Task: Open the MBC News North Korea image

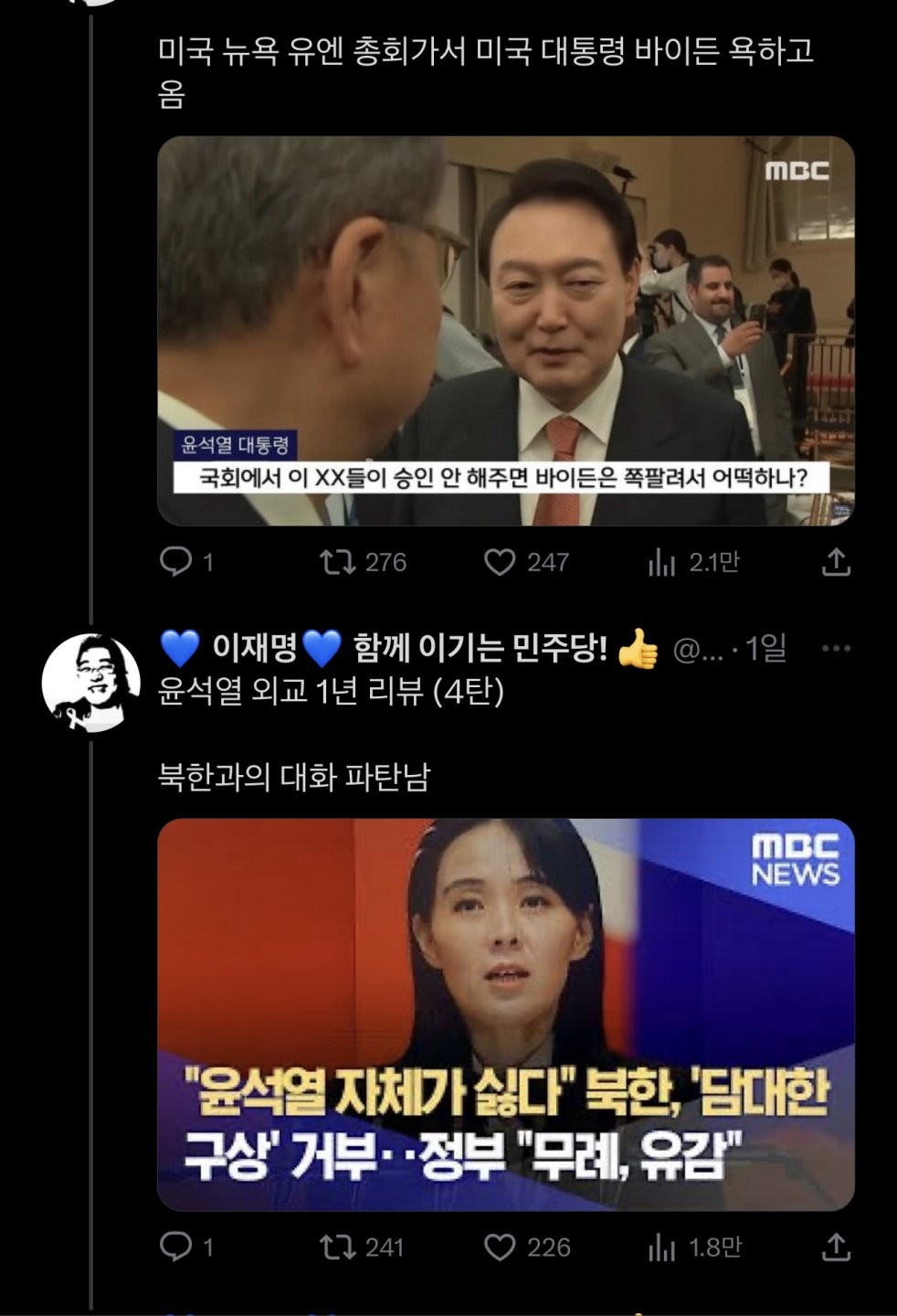Action: point(505,1014)
